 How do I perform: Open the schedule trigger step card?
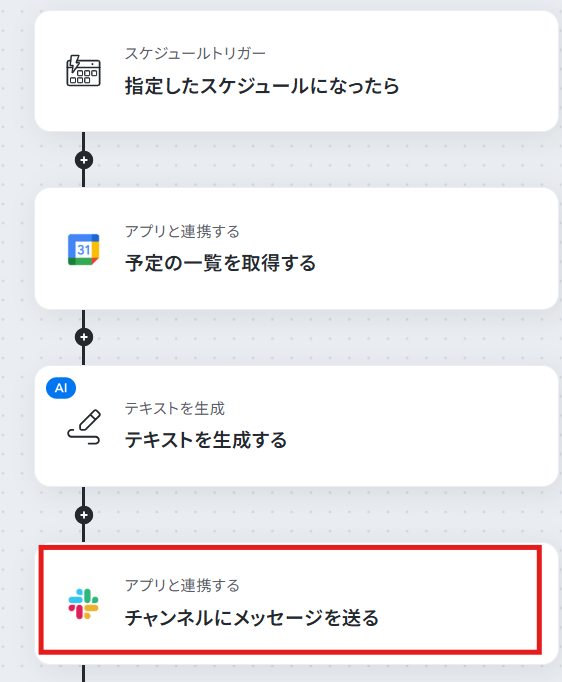click(296, 71)
